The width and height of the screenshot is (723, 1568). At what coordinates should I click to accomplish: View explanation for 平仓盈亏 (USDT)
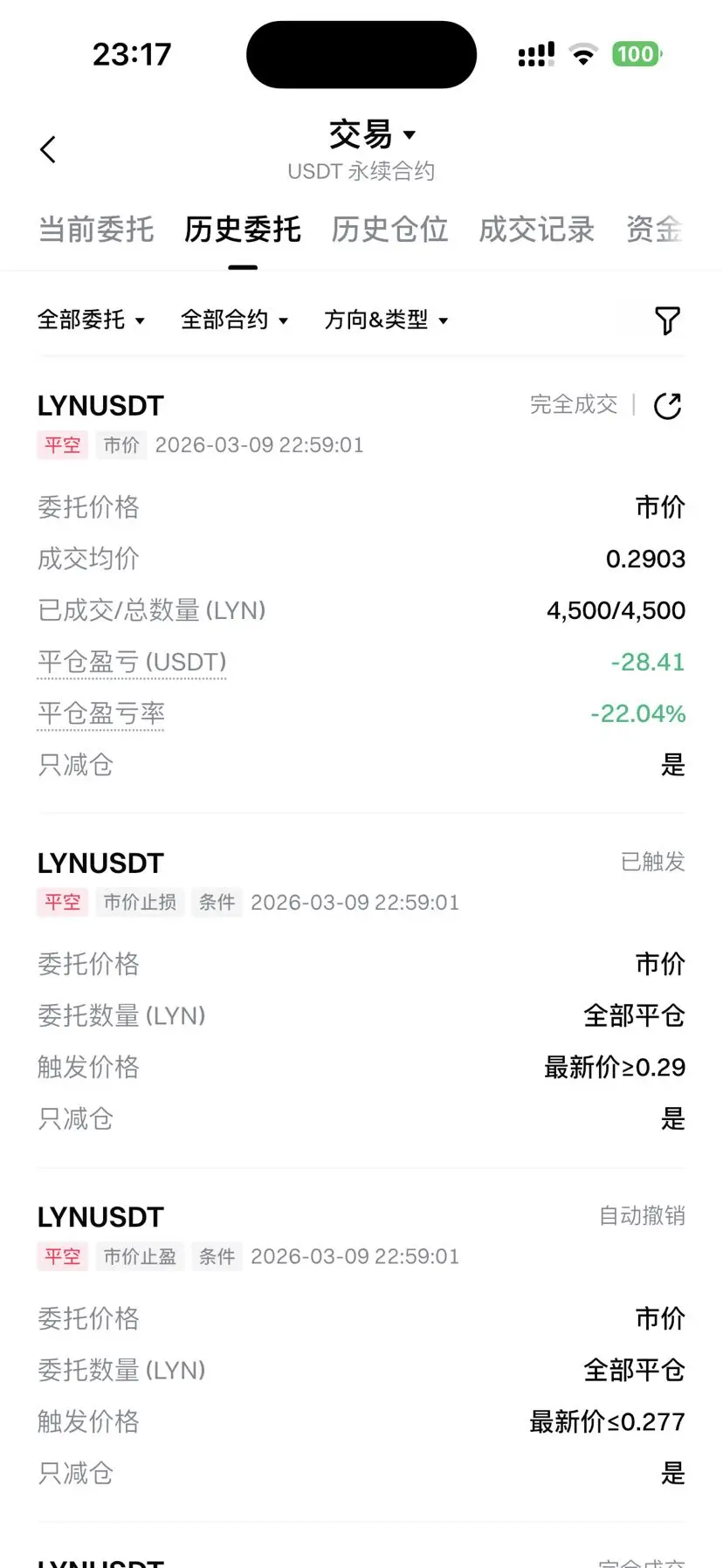point(132,662)
